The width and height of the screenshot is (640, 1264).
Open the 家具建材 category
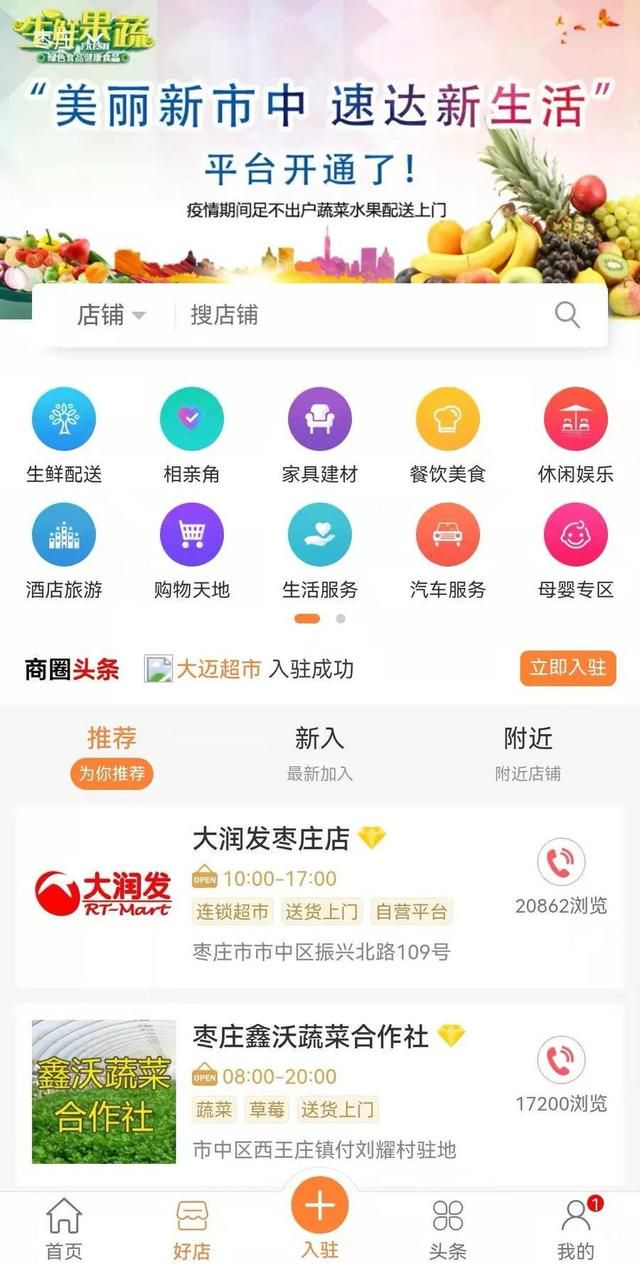(x=320, y=435)
